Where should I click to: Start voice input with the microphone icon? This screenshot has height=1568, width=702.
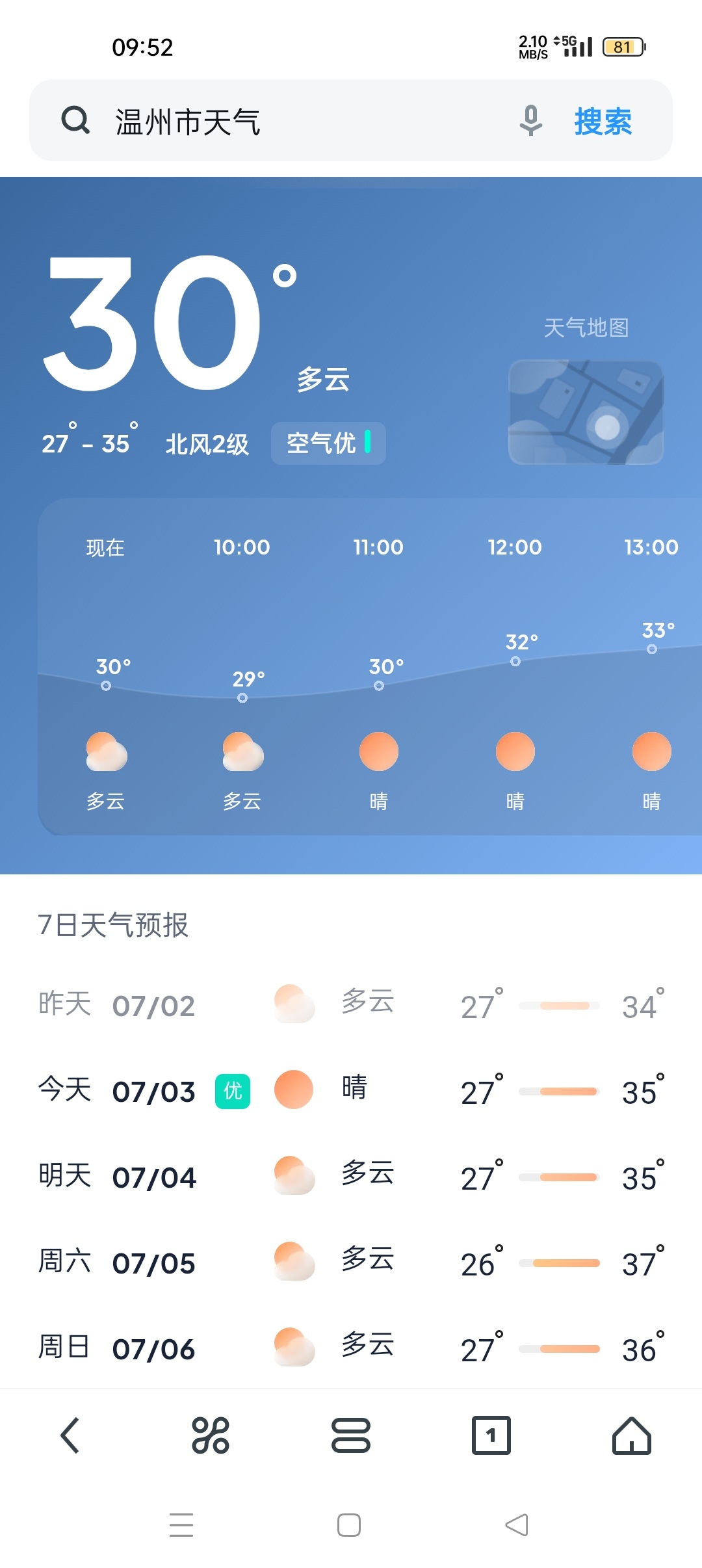click(x=530, y=121)
